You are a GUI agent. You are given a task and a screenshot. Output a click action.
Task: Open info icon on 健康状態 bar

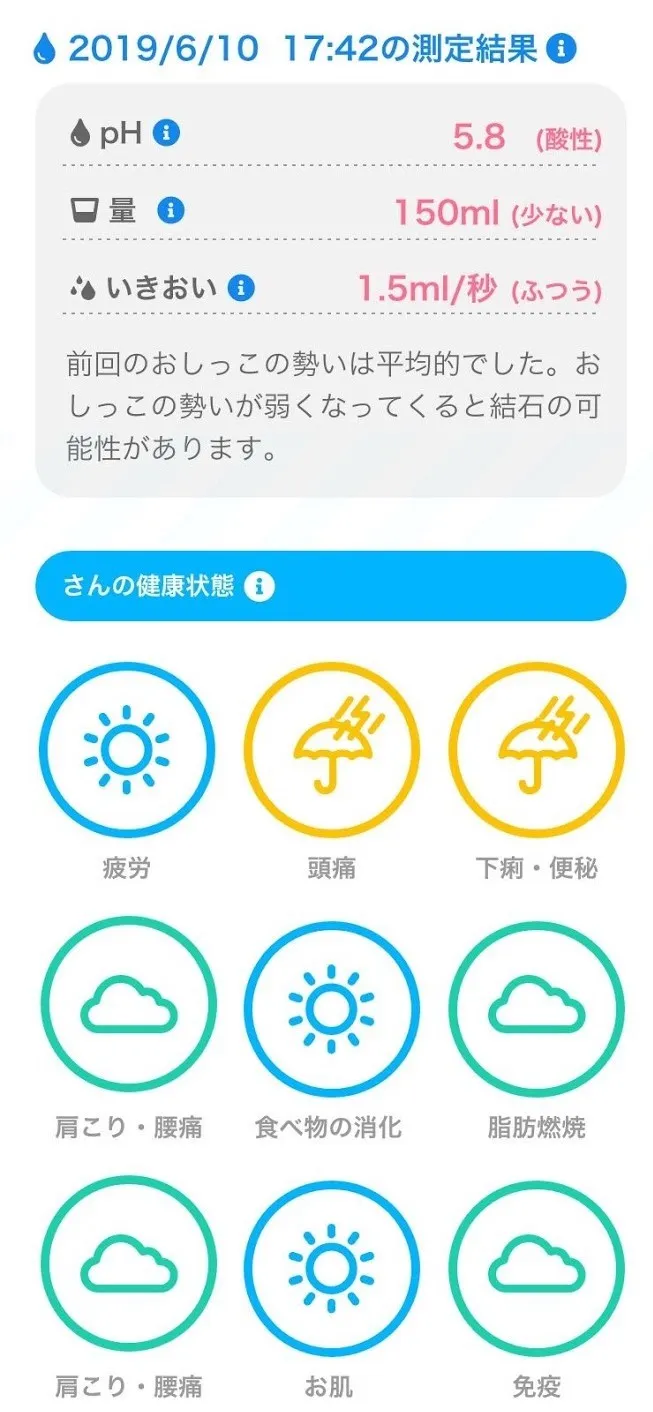[x=260, y=586]
